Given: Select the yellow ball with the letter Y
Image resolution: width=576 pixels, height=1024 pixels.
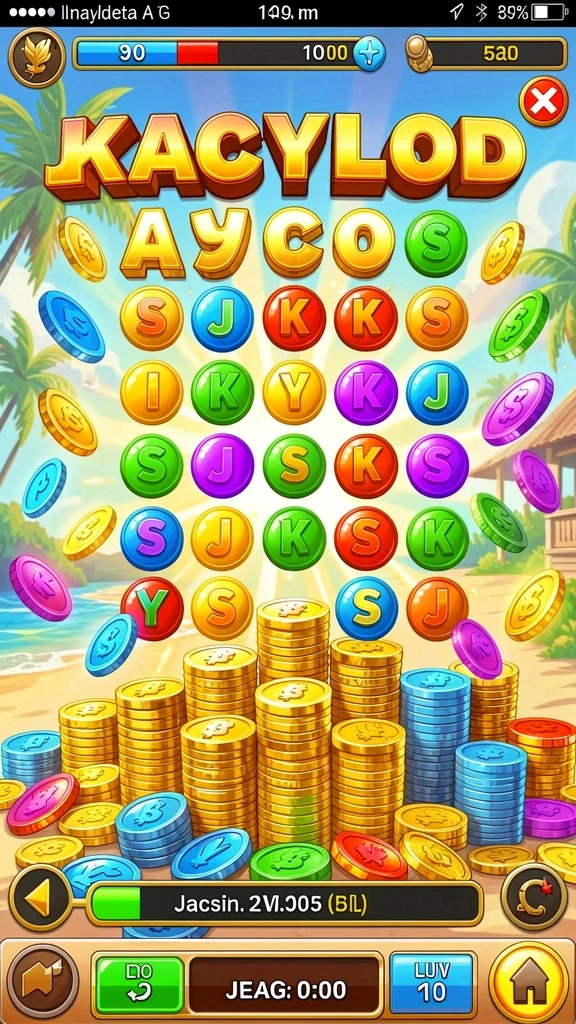Looking at the screenshot, I should click(x=295, y=392).
